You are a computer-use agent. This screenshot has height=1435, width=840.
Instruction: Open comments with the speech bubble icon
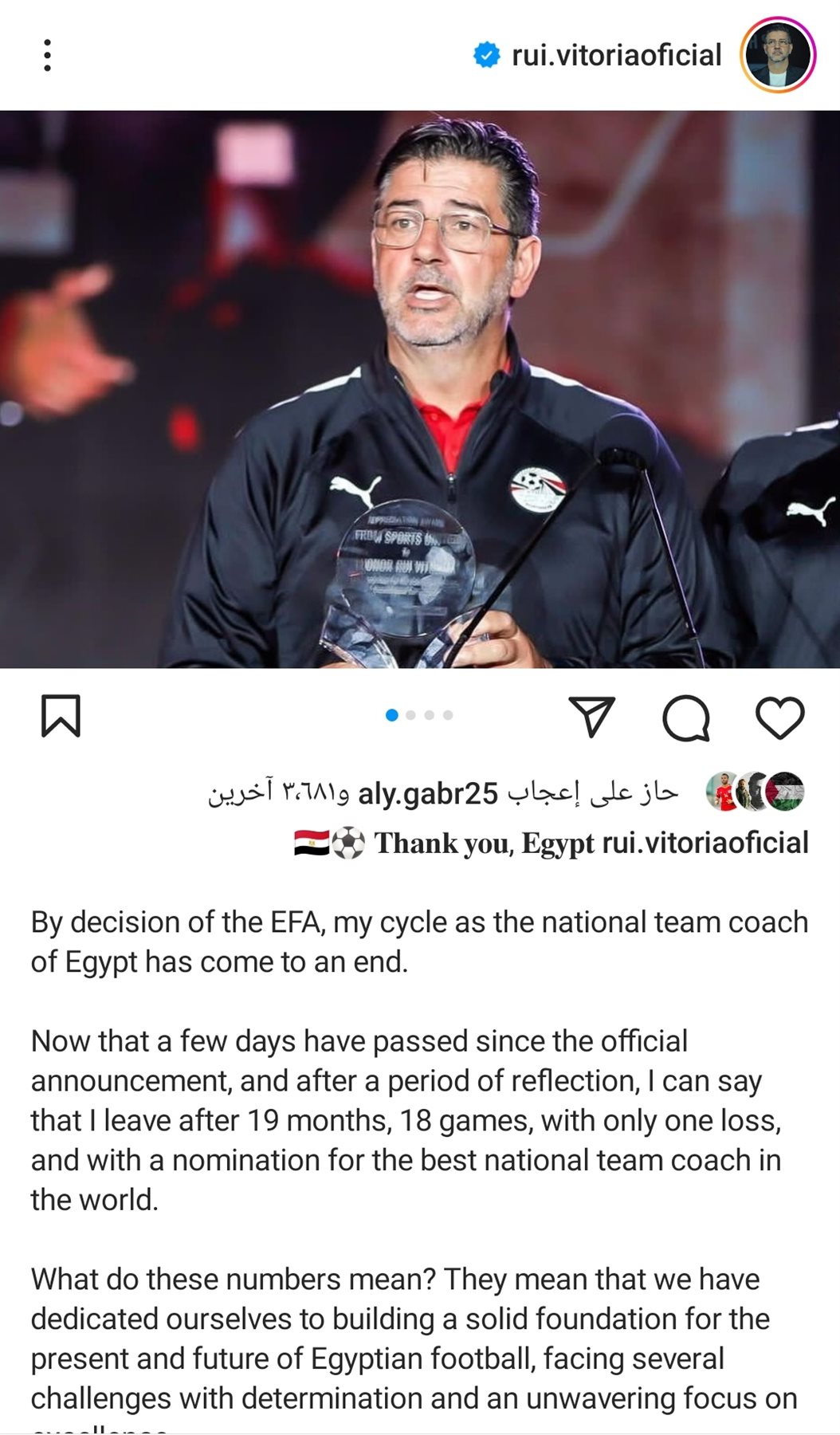686,717
